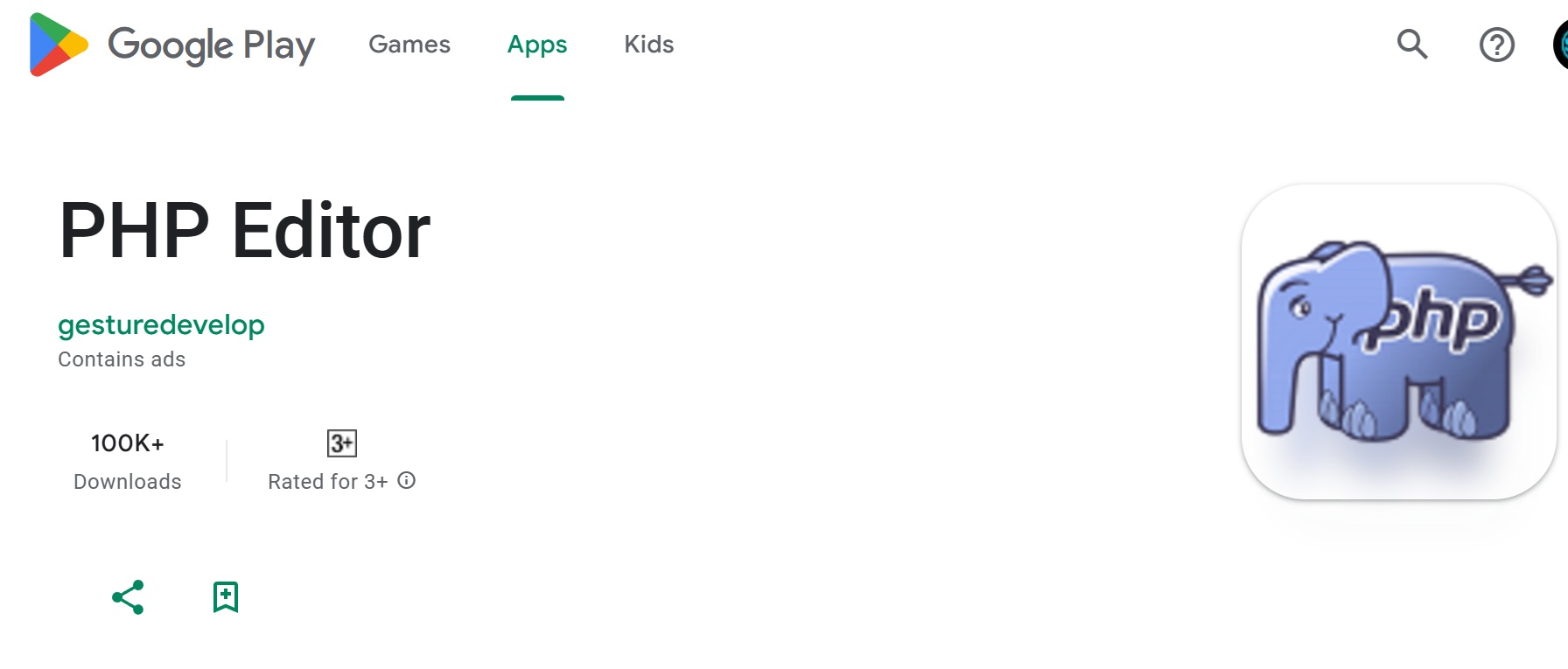This screenshot has width=1568, height=669.
Task: Open gesturedevelop developer page
Action: click(161, 325)
